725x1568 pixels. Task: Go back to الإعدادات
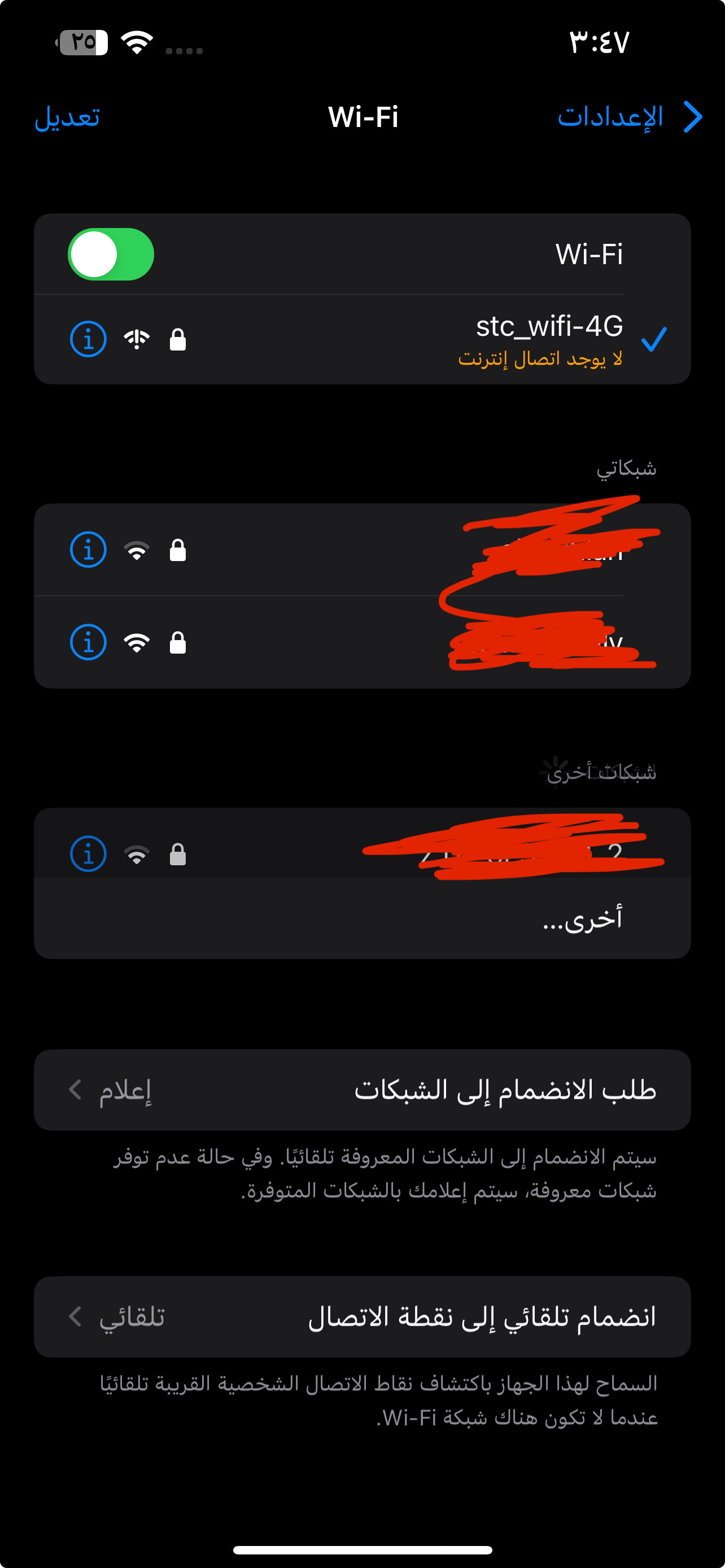tap(630, 116)
